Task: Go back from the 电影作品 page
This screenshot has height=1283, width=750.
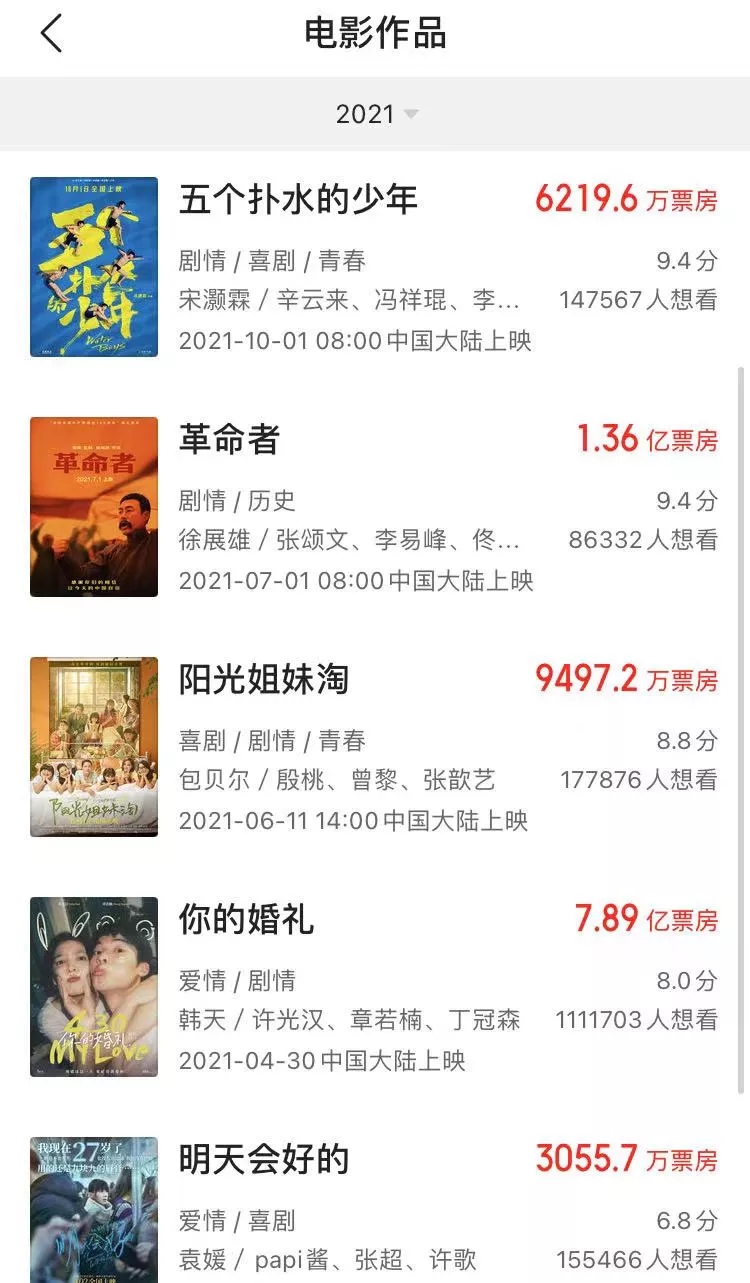Action: point(51,34)
